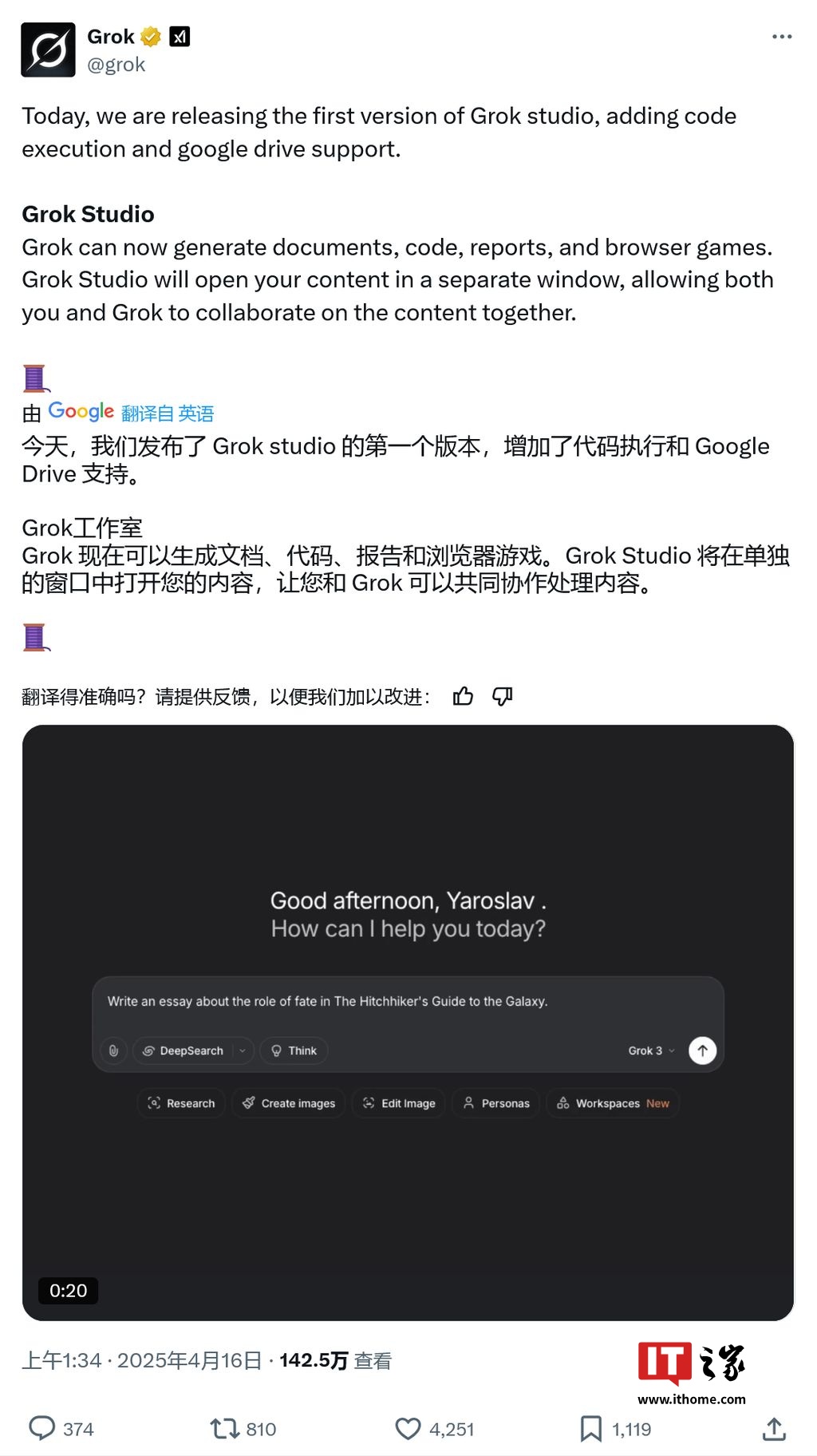This screenshot has width=817, height=1456.
Task: Open Grok's profile picture
Action: coord(48,49)
